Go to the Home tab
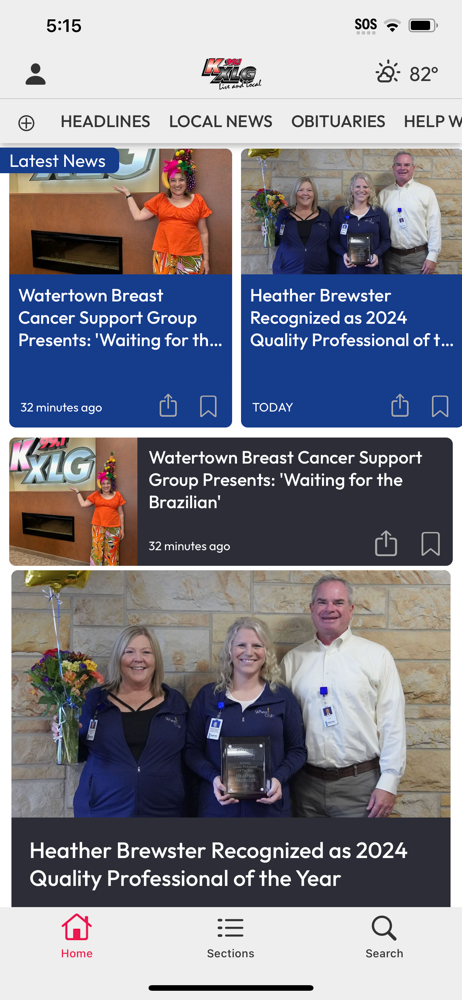The width and height of the screenshot is (462, 1000). 77,936
